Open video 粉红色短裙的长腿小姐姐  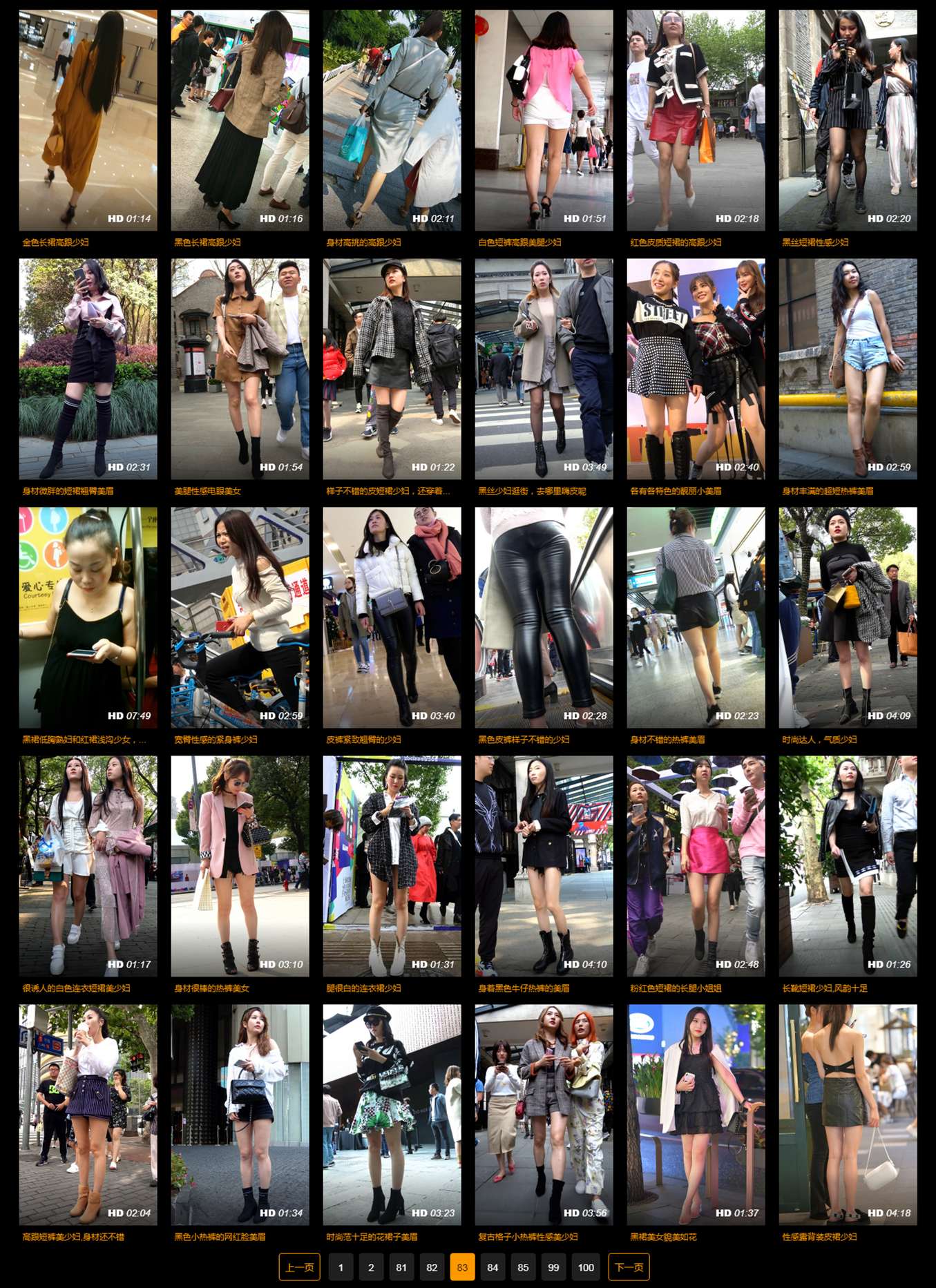click(696, 865)
